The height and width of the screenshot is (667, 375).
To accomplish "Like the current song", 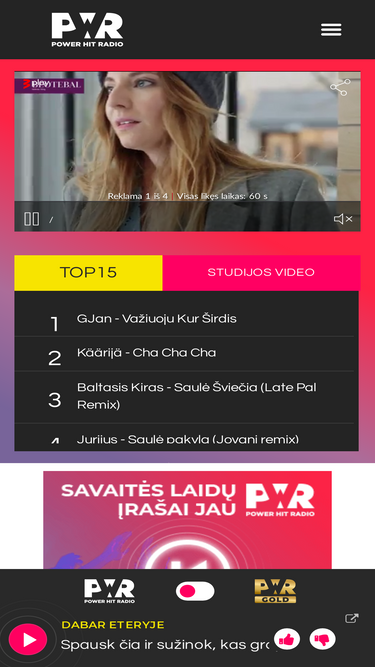I will click(x=287, y=639).
